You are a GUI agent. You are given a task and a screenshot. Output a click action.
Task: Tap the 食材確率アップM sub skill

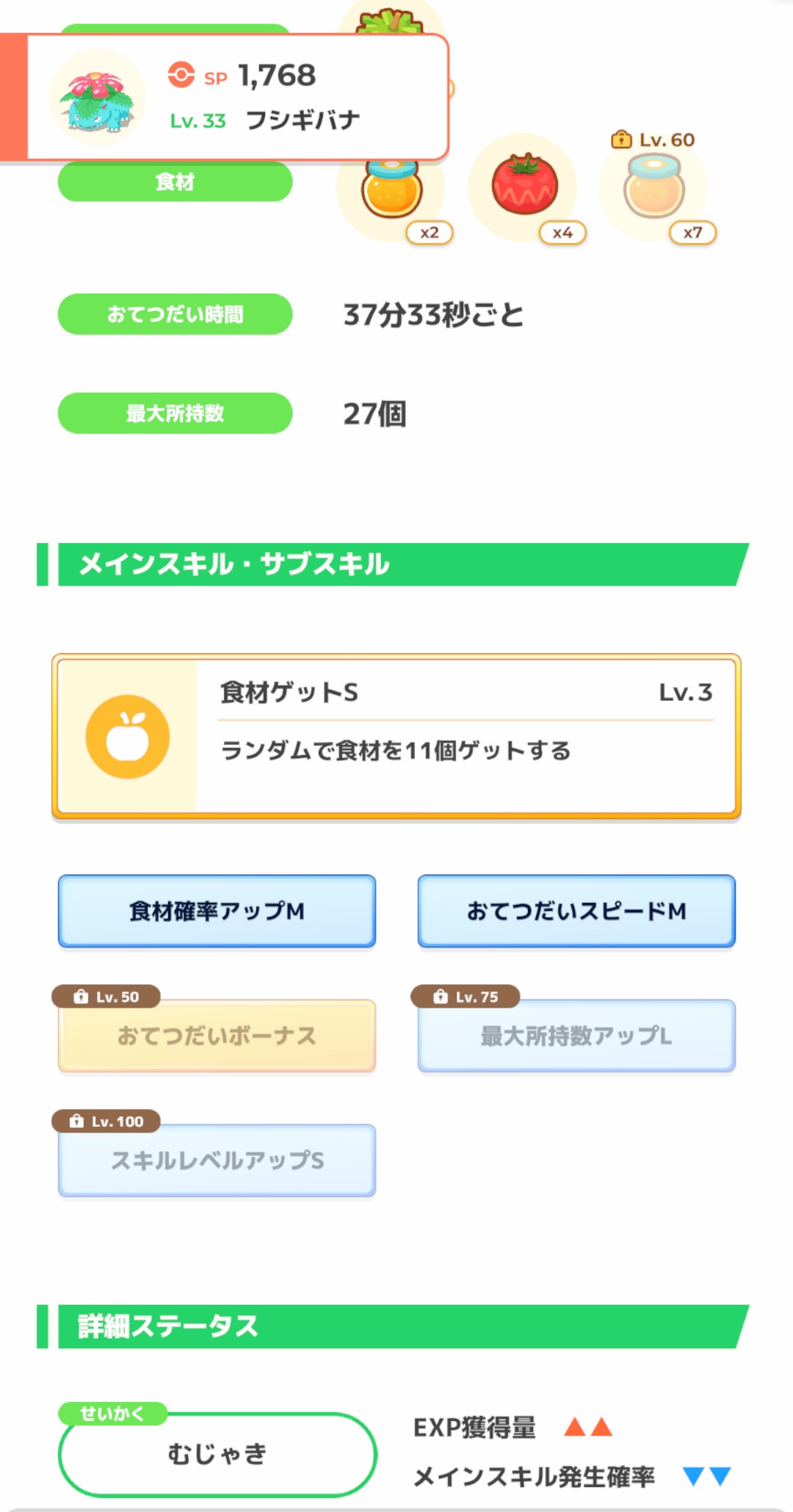click(217, 911)
